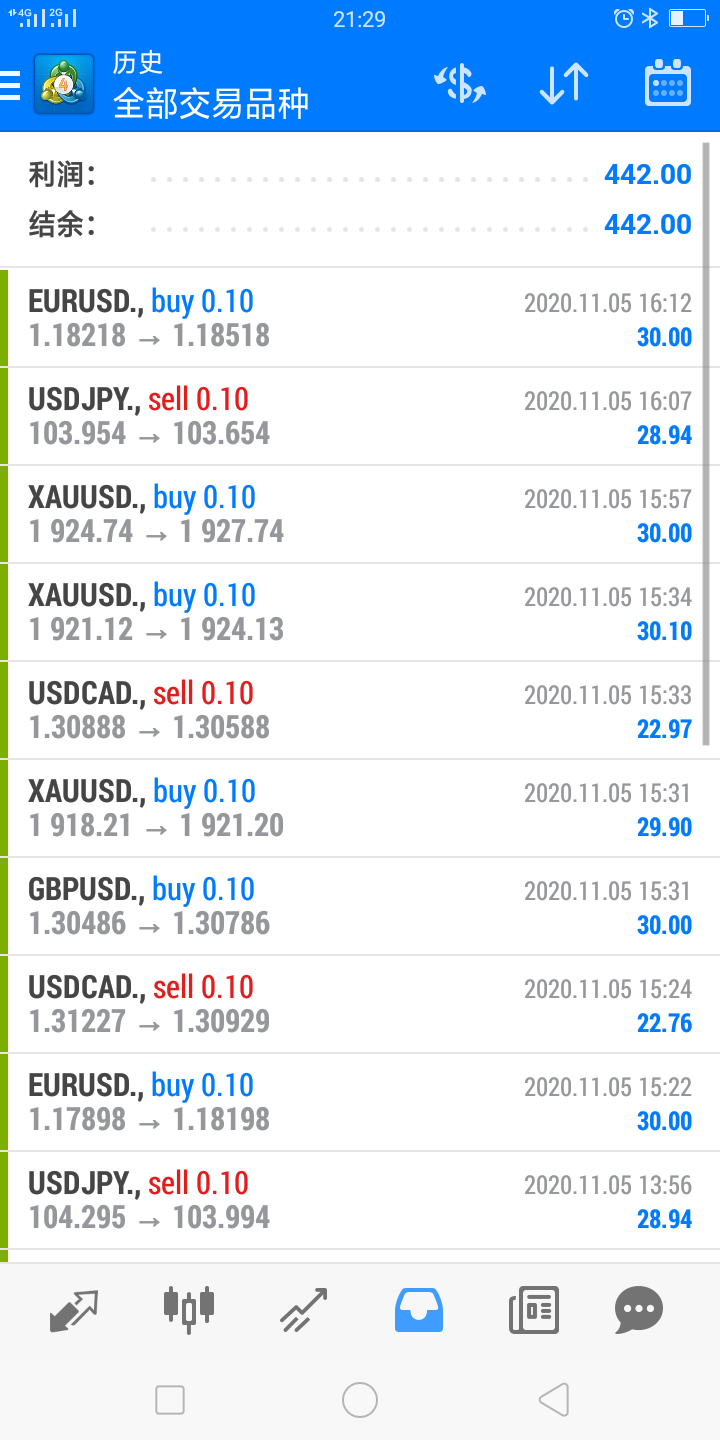Switch to the trade tab

[304, 1309]
